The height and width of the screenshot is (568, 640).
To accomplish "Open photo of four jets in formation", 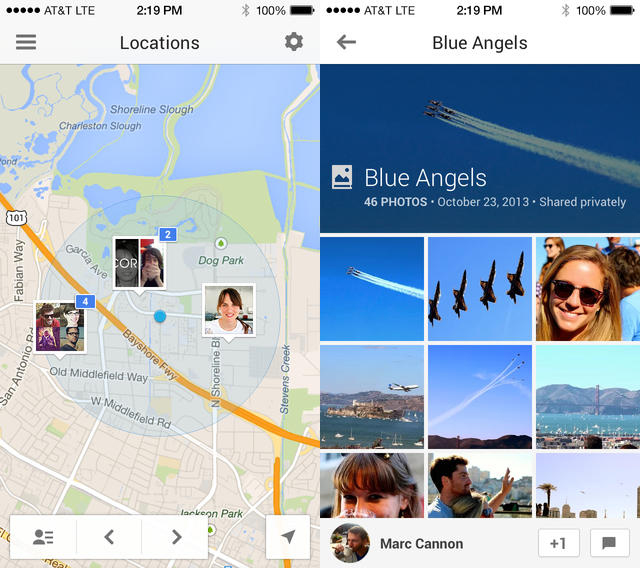I will 480,289.
